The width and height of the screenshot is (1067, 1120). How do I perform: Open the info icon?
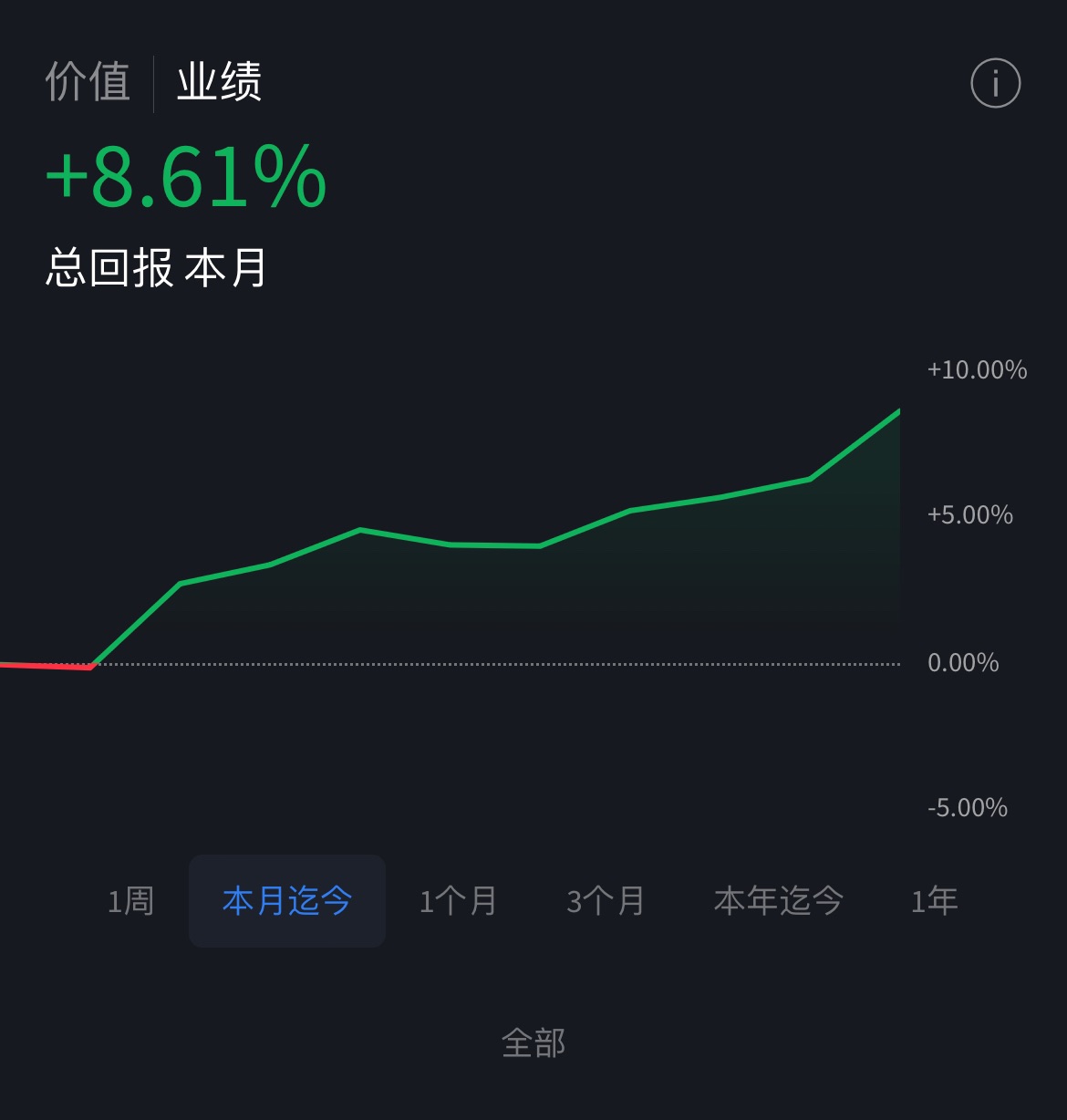pos(995,84)
